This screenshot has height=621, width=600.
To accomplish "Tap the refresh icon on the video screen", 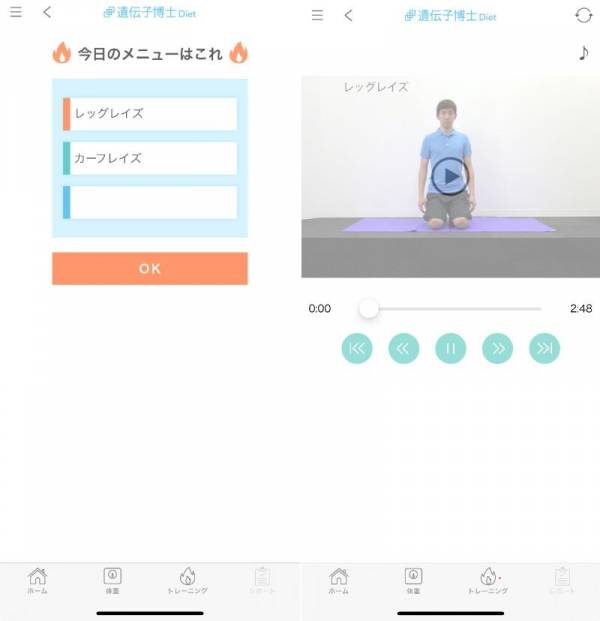I will click(583, 15).
